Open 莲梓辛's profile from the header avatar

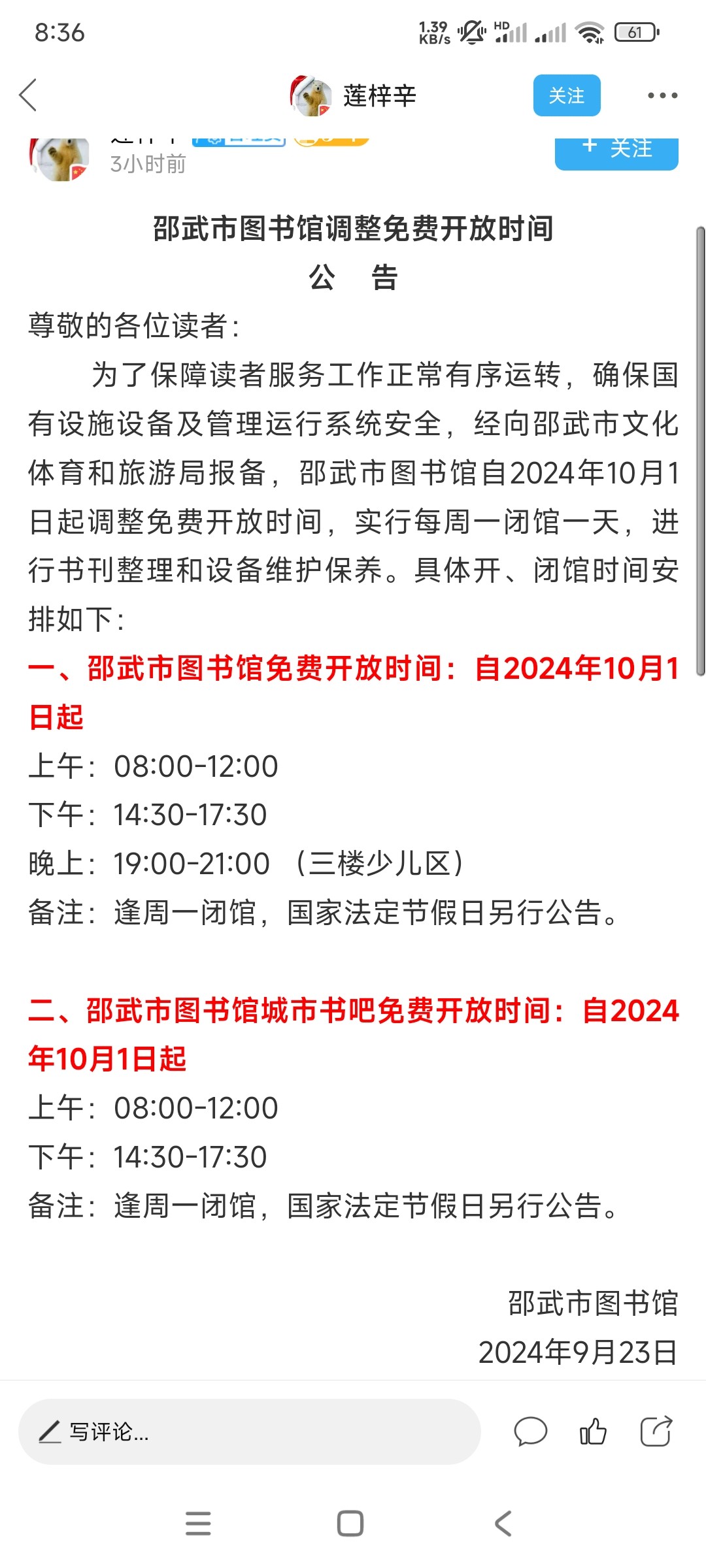point(311,95)
